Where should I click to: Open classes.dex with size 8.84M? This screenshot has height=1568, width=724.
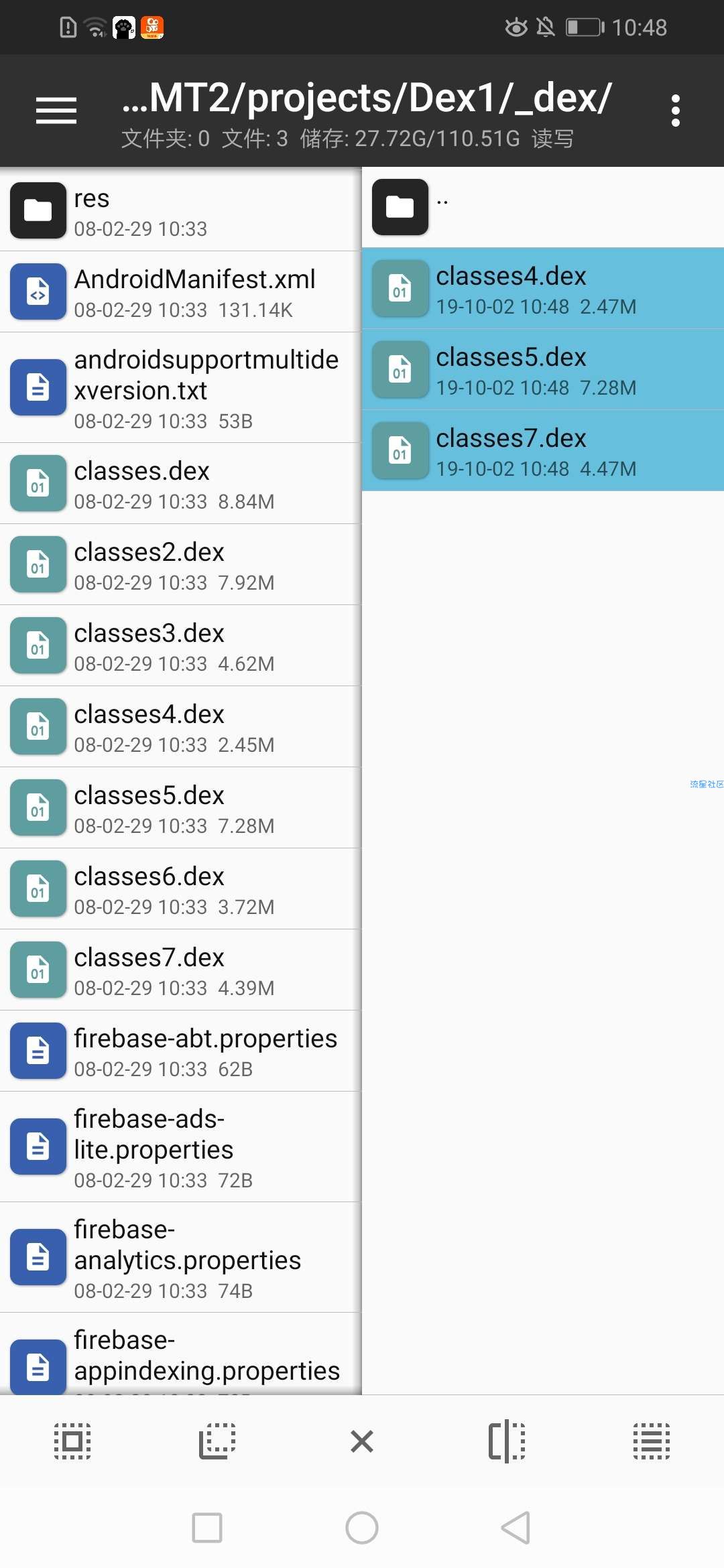[x=181, y=484]
